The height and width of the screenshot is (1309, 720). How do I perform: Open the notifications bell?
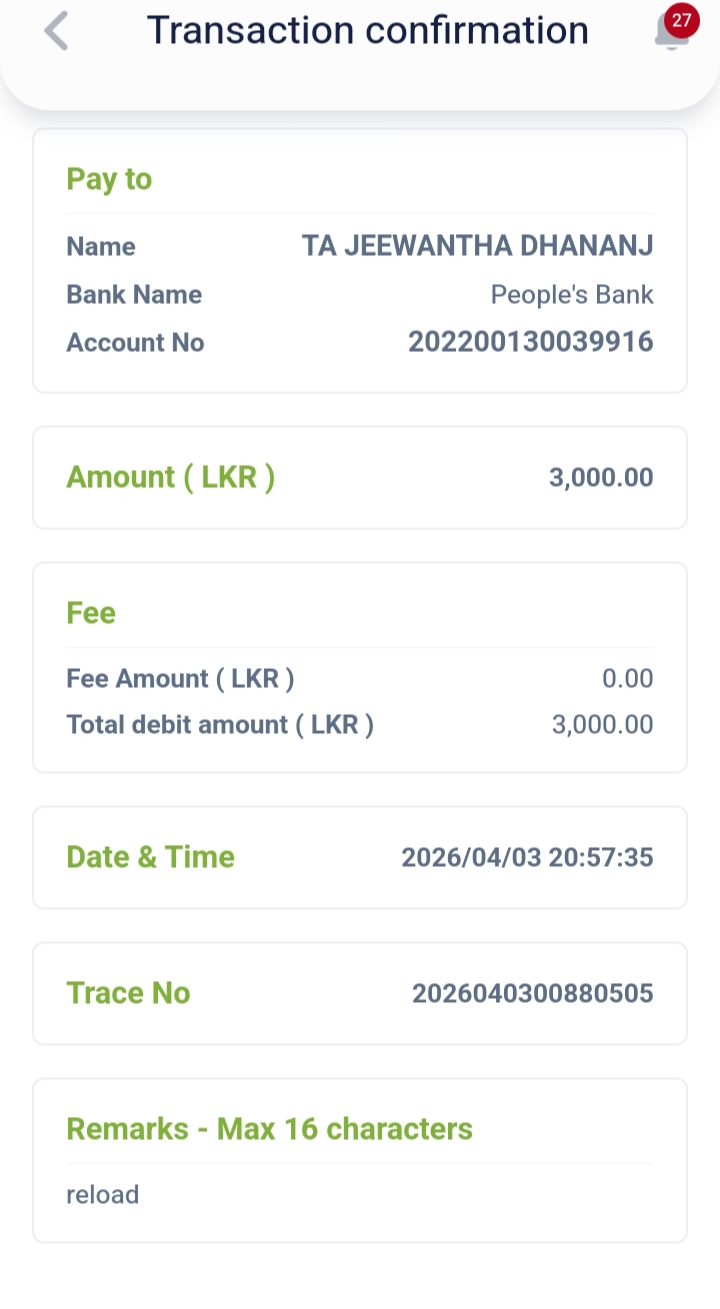pos(672,32)
